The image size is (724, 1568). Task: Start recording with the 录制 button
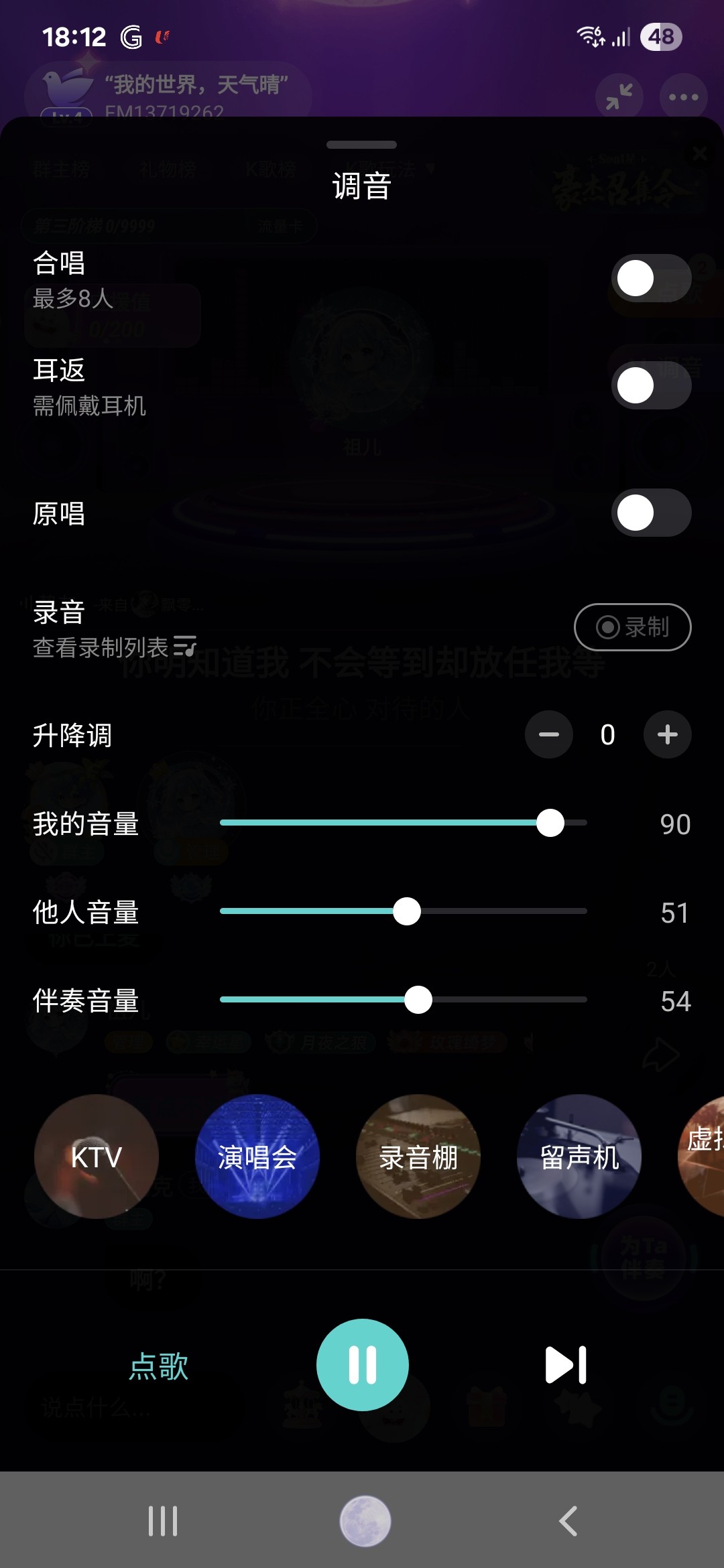point(632,627)
